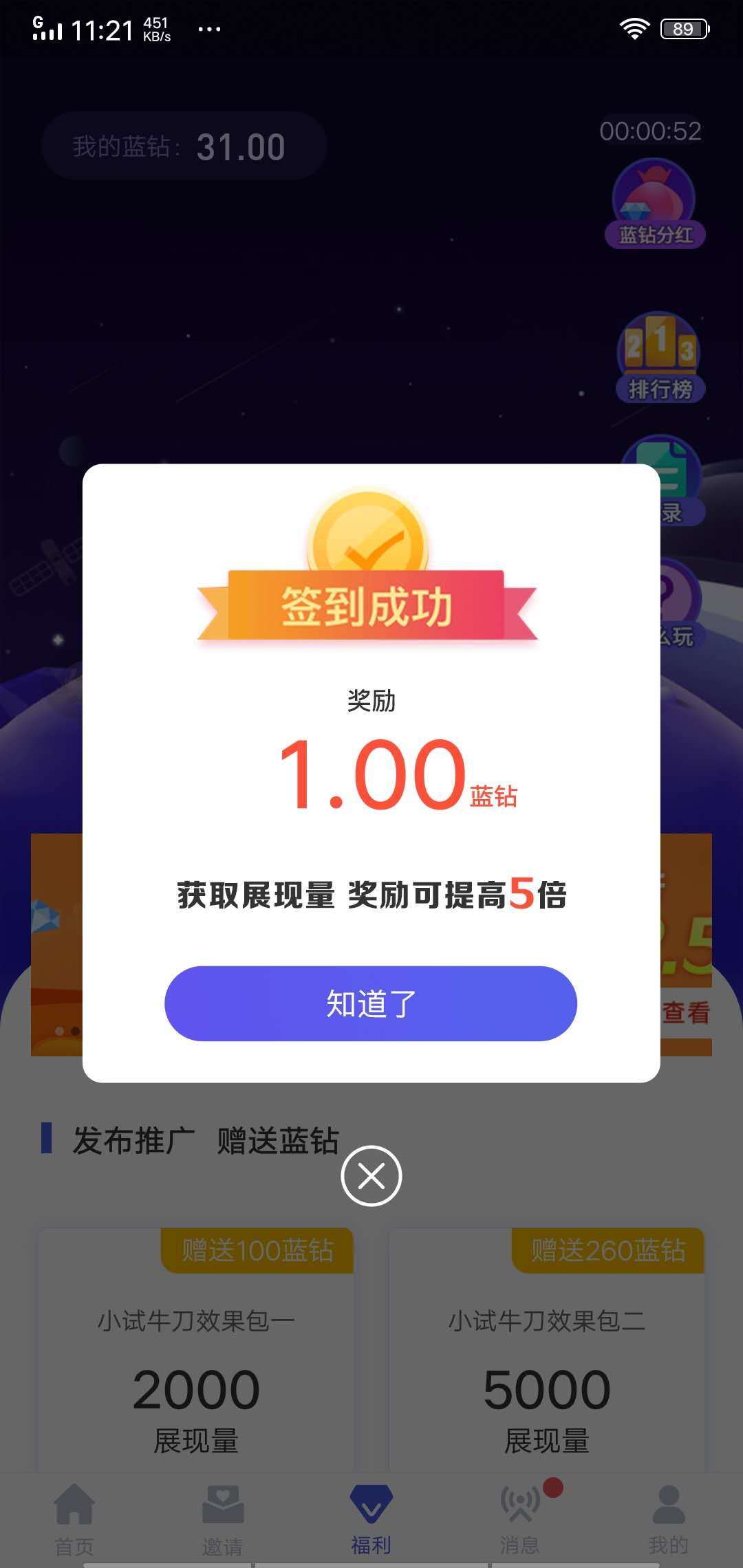Select the 首页 home icon
The width and height of the screenshot is (743, 1568).
76,1506
